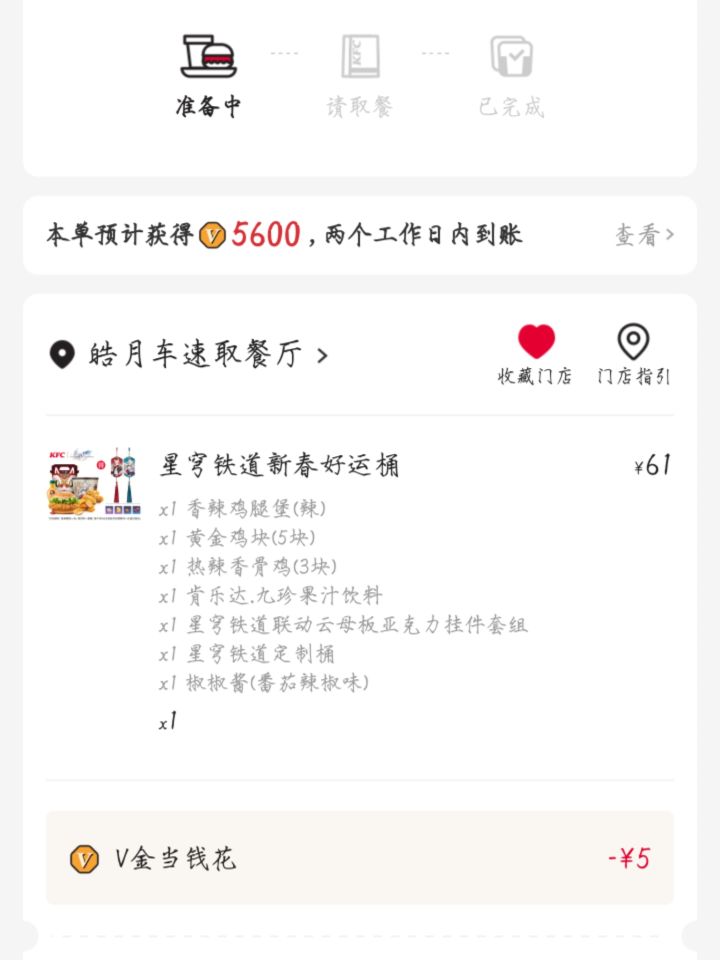Tap 查看 to view V金 details
This screenshot has height=960, width=720.
[644, 234]
